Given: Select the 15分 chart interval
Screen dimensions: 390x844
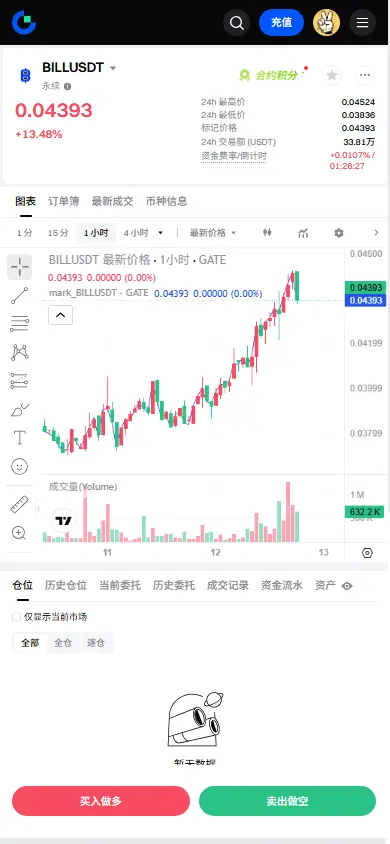Looking at the screenshot, I should [58, 233].
